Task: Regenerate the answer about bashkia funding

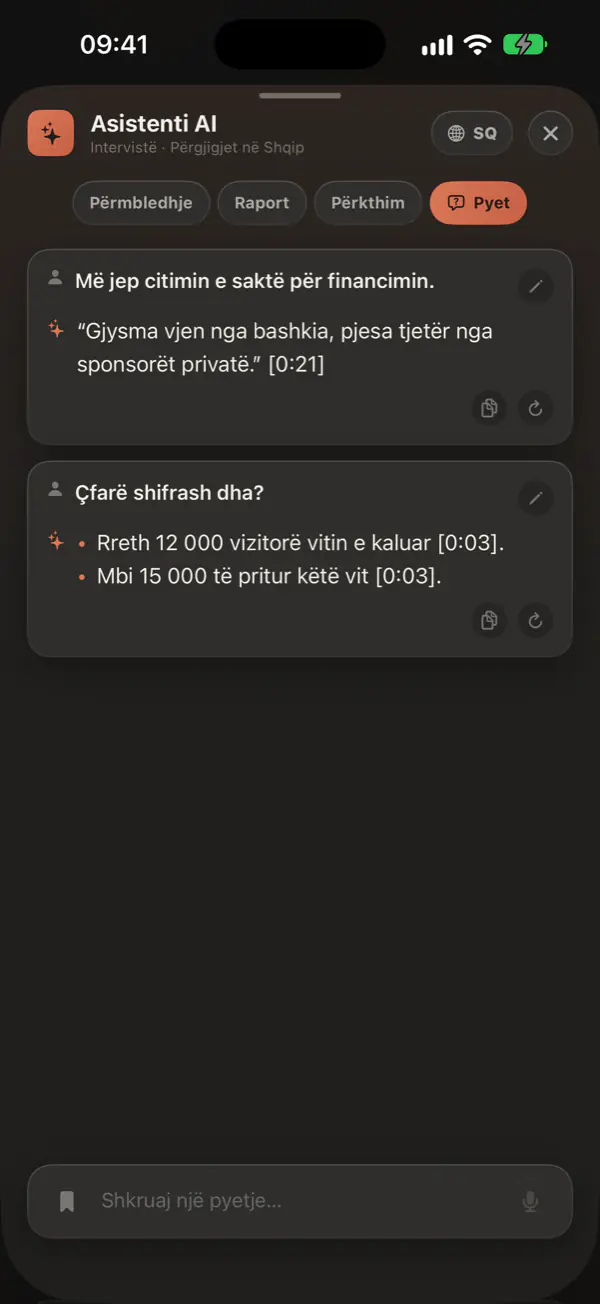Action: (536, 408)
